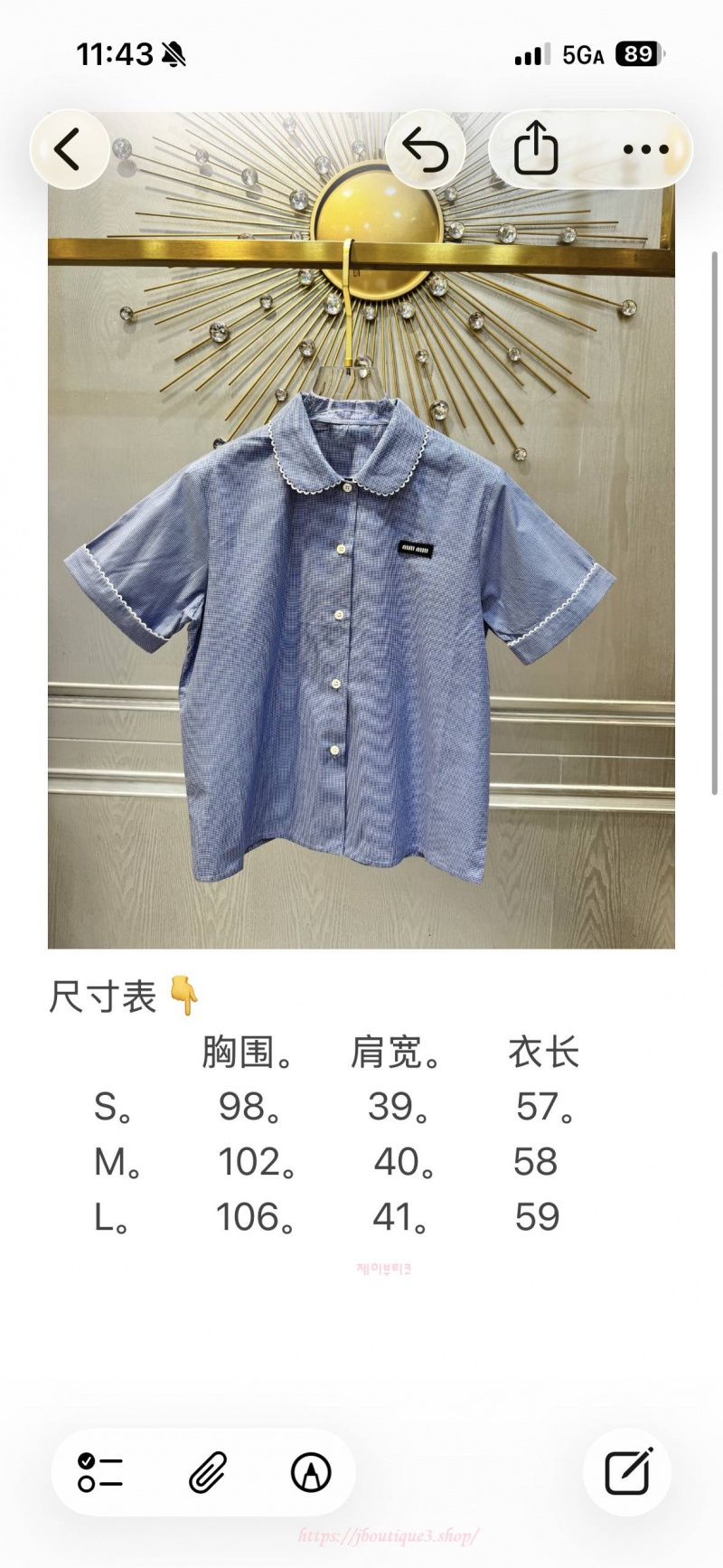Image resolution: width=723 pixels, height=1568 pixels.
Task: Open the markup pen tool
Action: point(311,1472)
